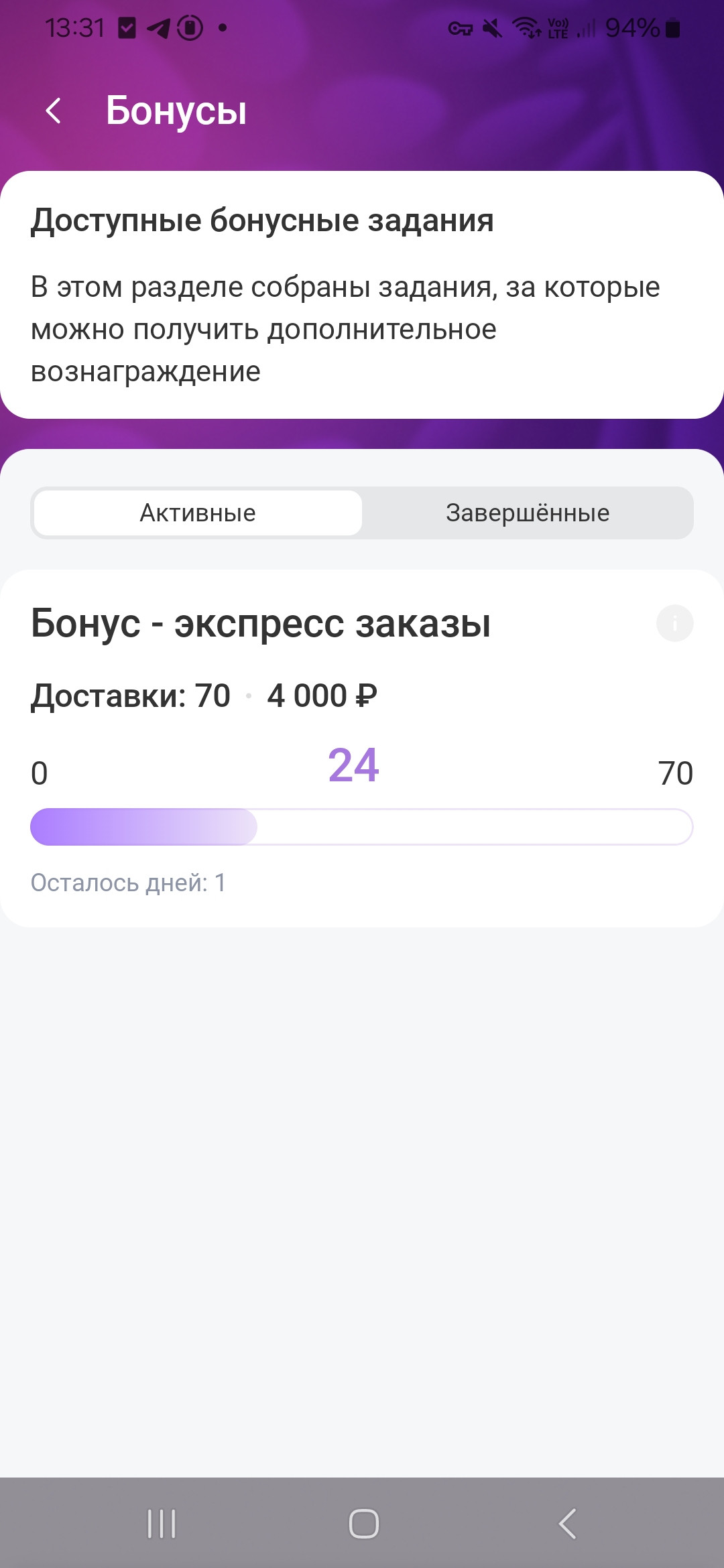Tap the system home button
Viewport: 724px width, 1568px height.
[x=363, y=1523]
